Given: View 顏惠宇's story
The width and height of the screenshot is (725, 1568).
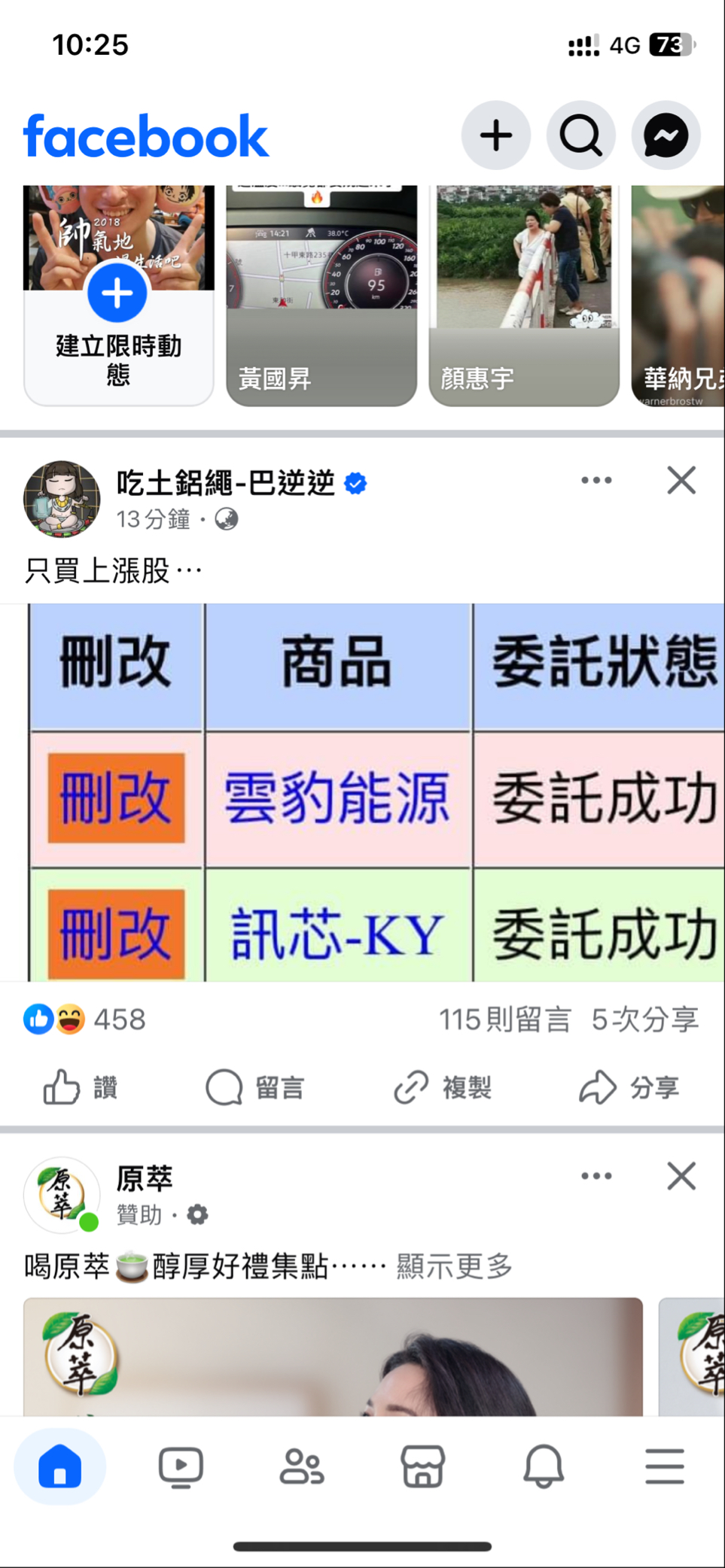Looking at the screenshot, I should tap(524, 296).
